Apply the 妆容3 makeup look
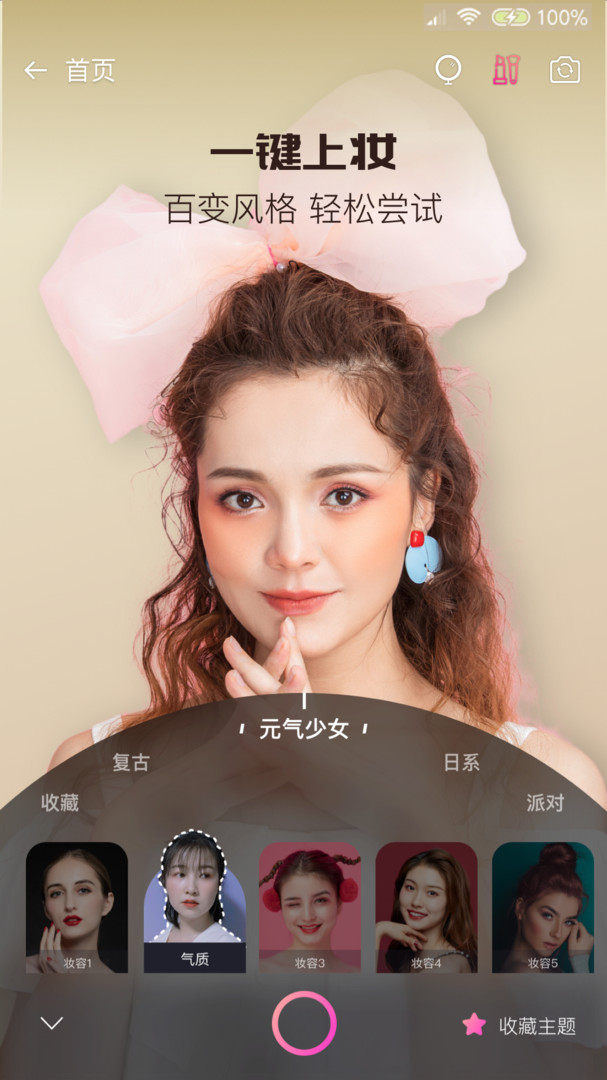The height and width of the screenshot is (1080, 607). click(x=310, y=907)
